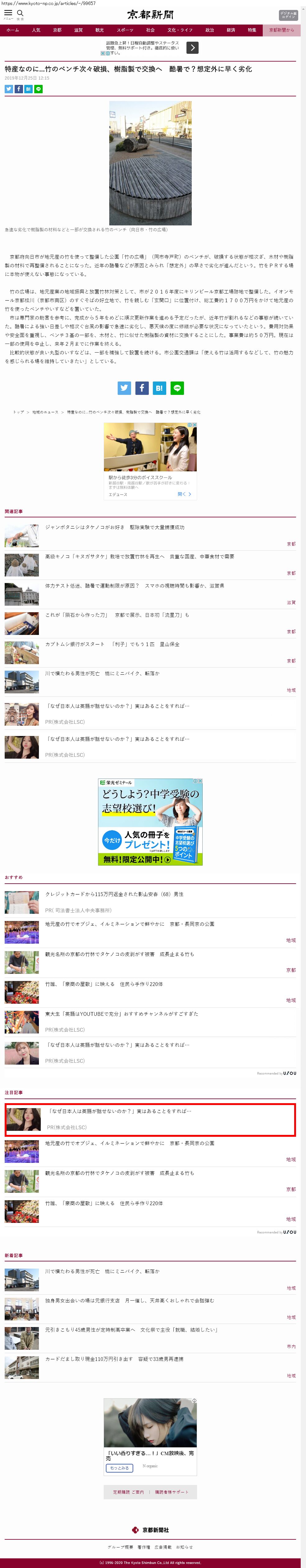
Task: Tap the デジタル版ログイン button
Action: [x=288, y=15]
